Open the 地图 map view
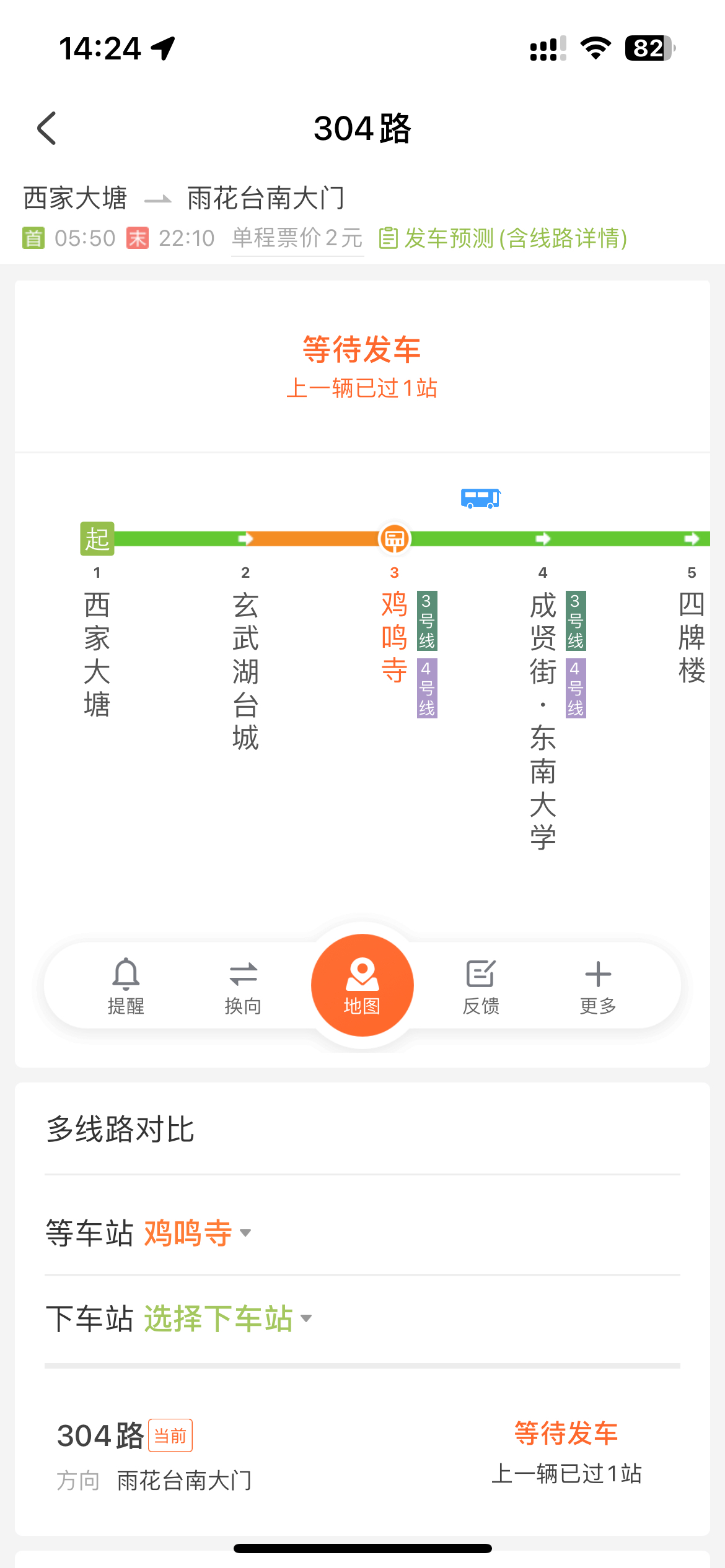 (x=362, y=985)
